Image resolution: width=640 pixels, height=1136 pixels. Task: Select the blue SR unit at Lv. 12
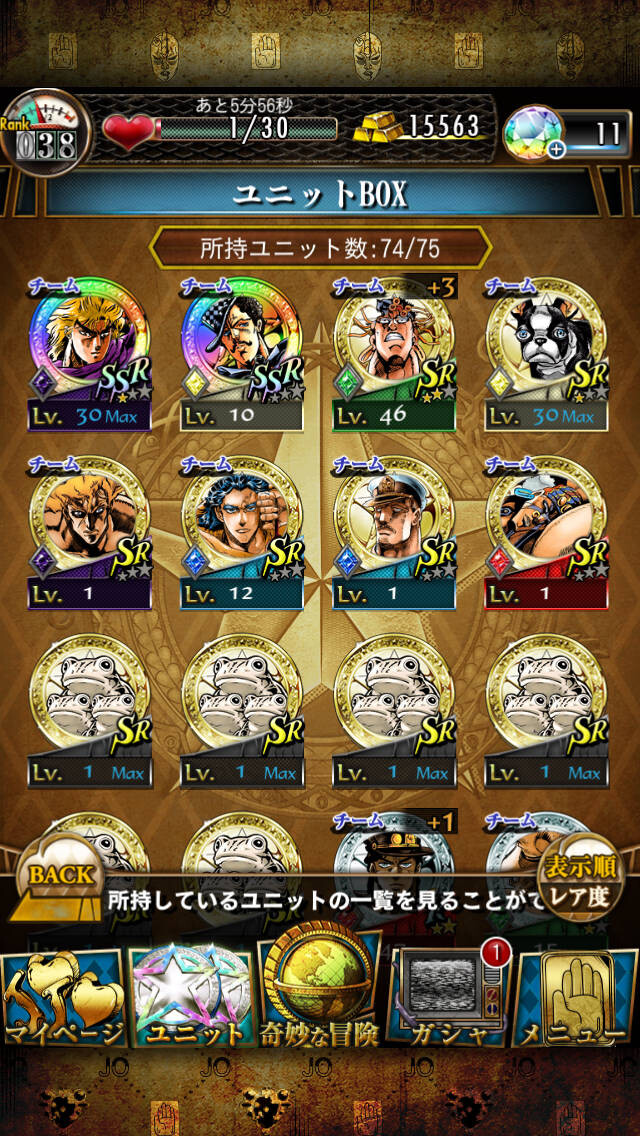tap(241, 532)
